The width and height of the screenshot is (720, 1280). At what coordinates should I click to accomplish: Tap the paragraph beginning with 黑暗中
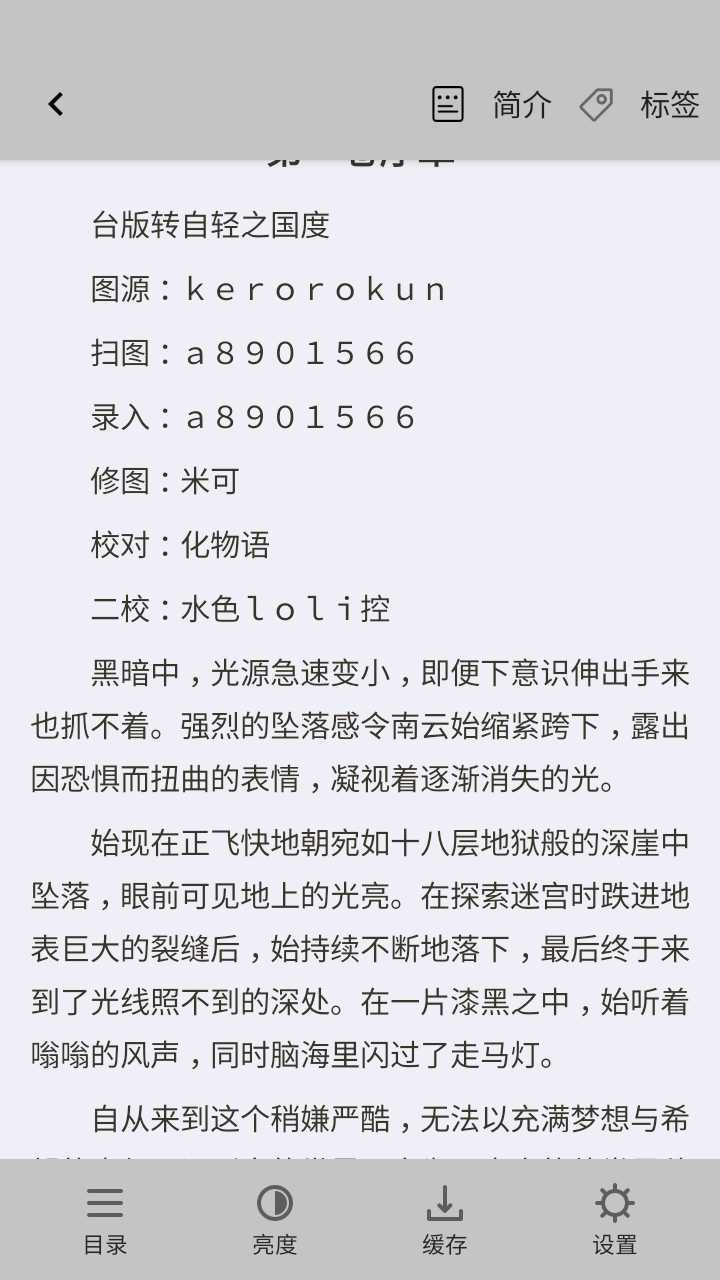(360, 728)
